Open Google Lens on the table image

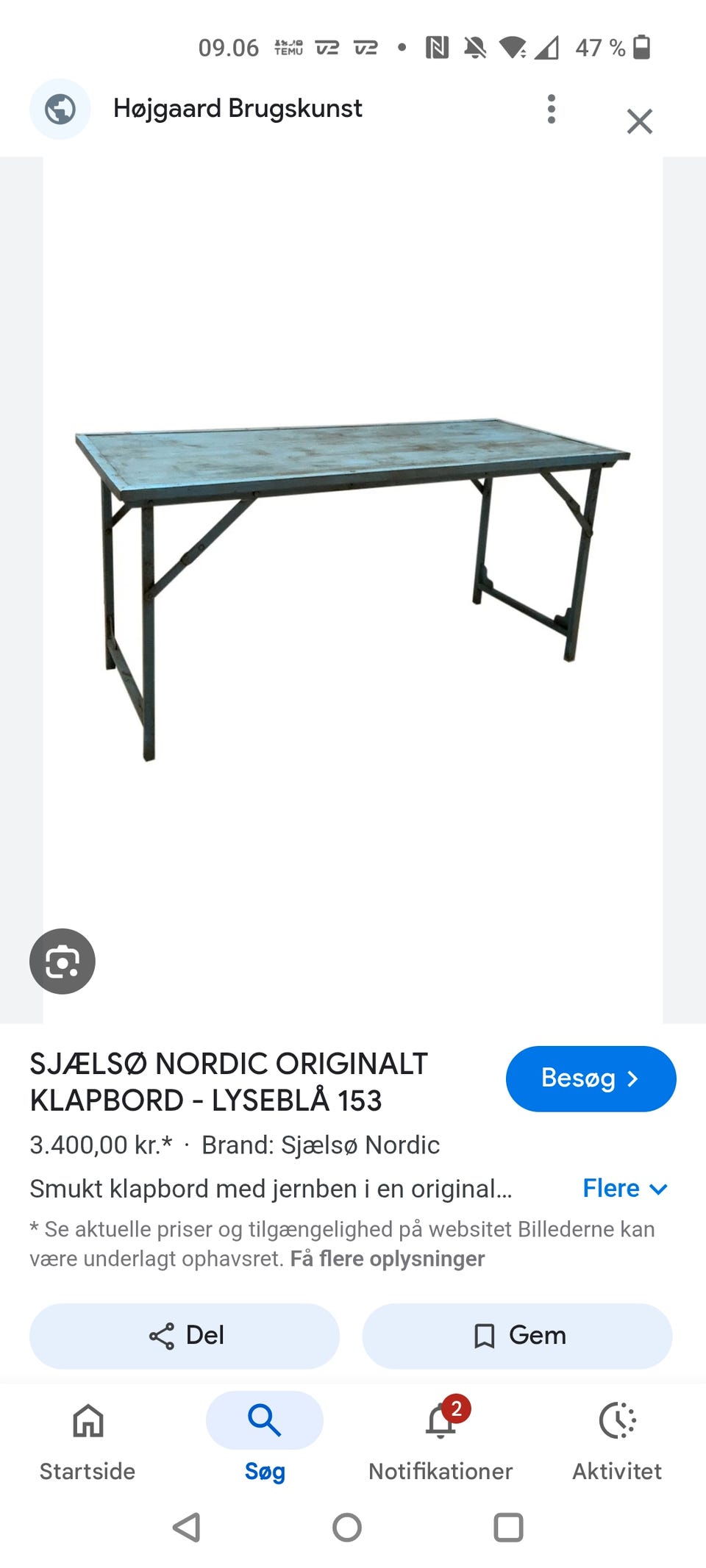pyautogui.click(x=62, y=961)
